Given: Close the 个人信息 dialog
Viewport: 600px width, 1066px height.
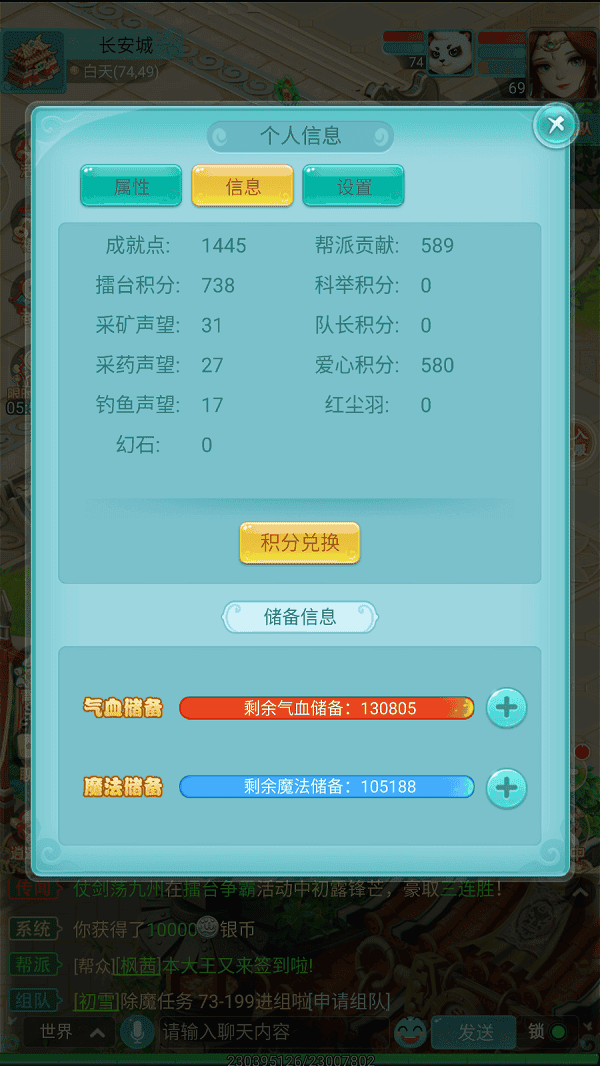Looking at the screenshot, I should click(555, 125).
